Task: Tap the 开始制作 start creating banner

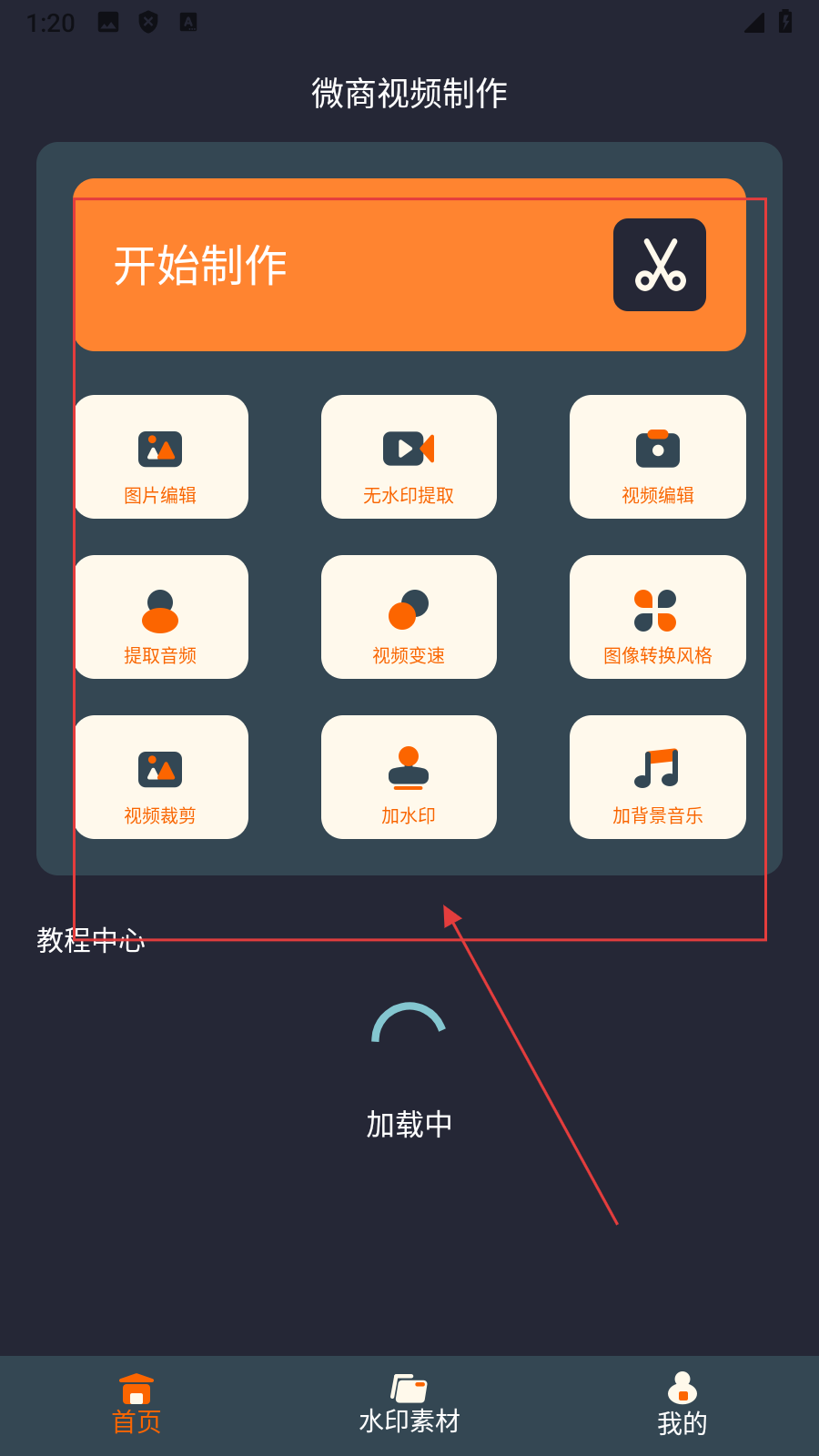Action: click(409, 265)
